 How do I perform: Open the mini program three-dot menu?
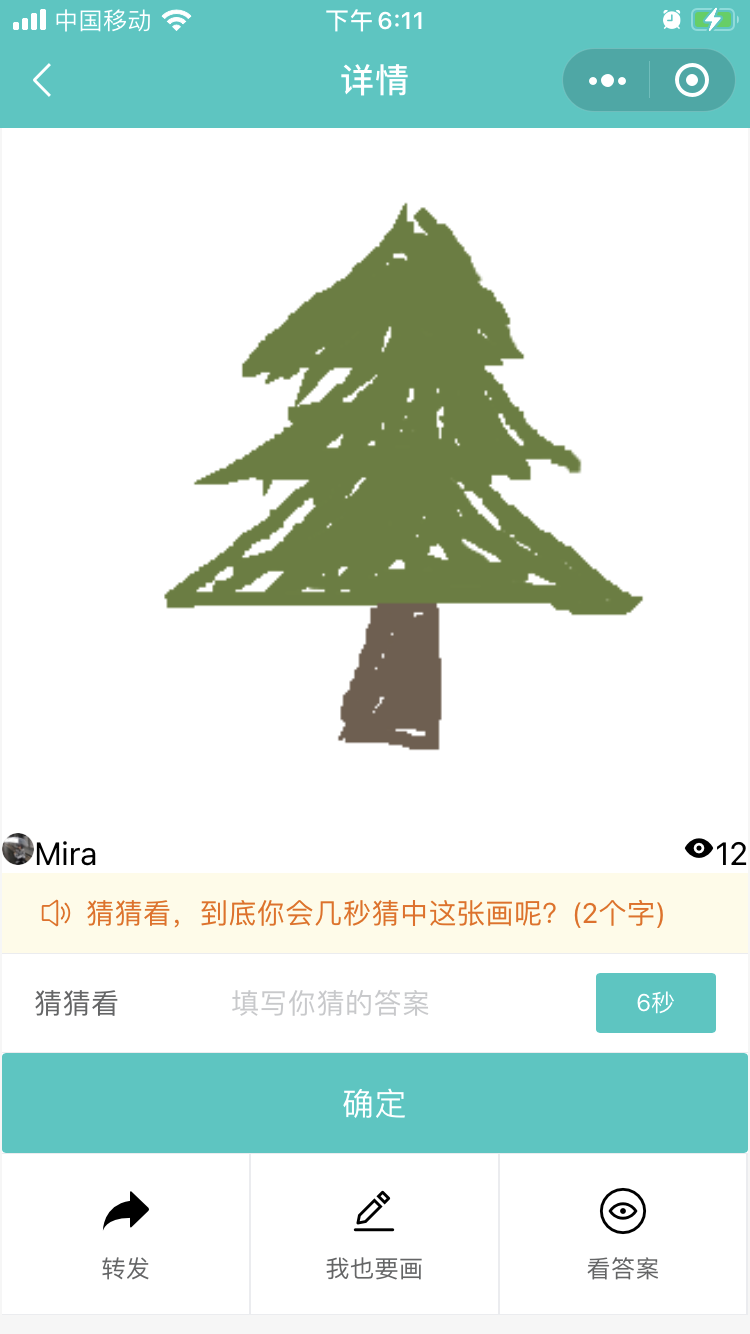(x=607, y=80)
